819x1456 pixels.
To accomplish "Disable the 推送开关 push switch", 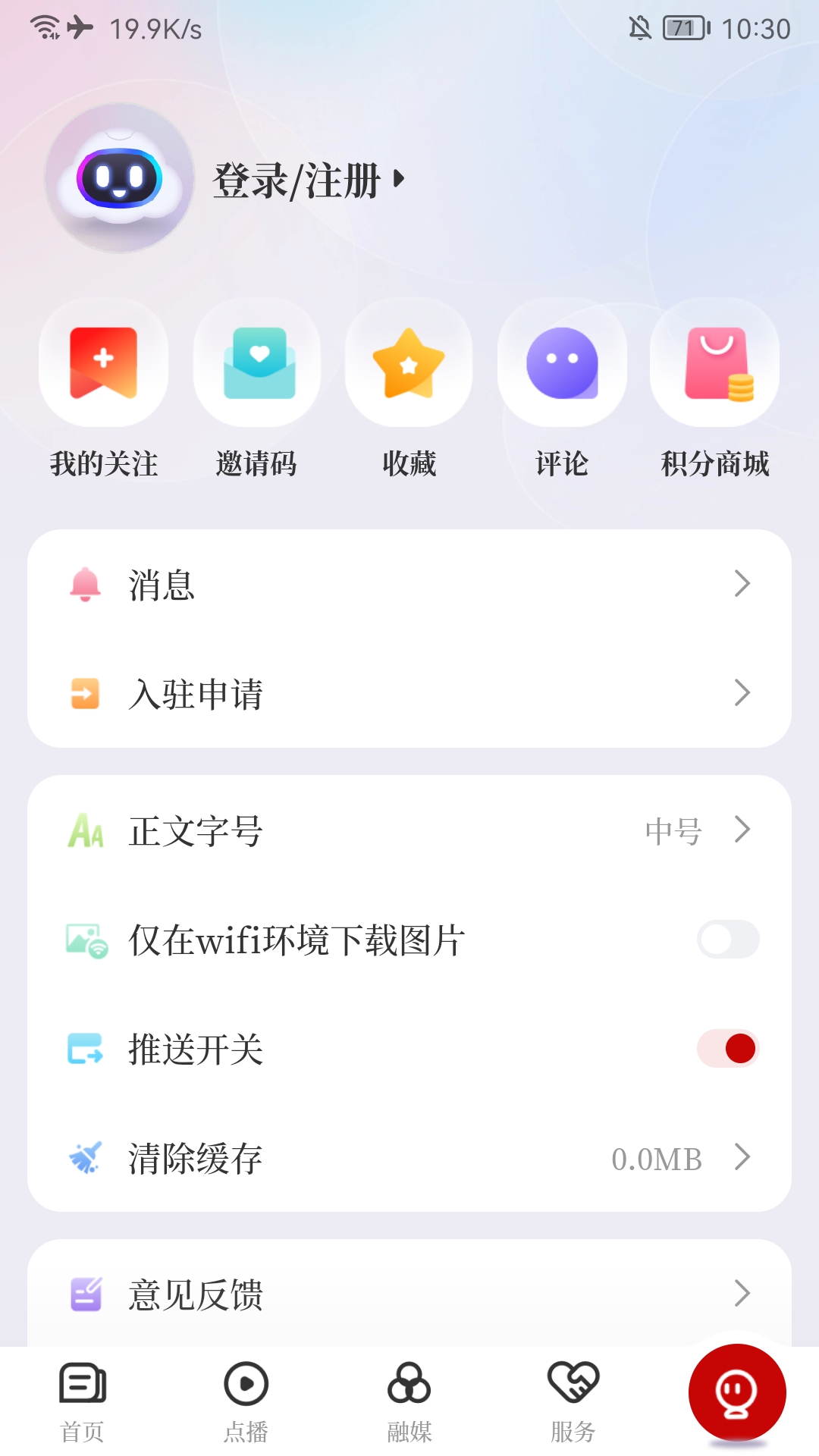I will click(726, 1049).
